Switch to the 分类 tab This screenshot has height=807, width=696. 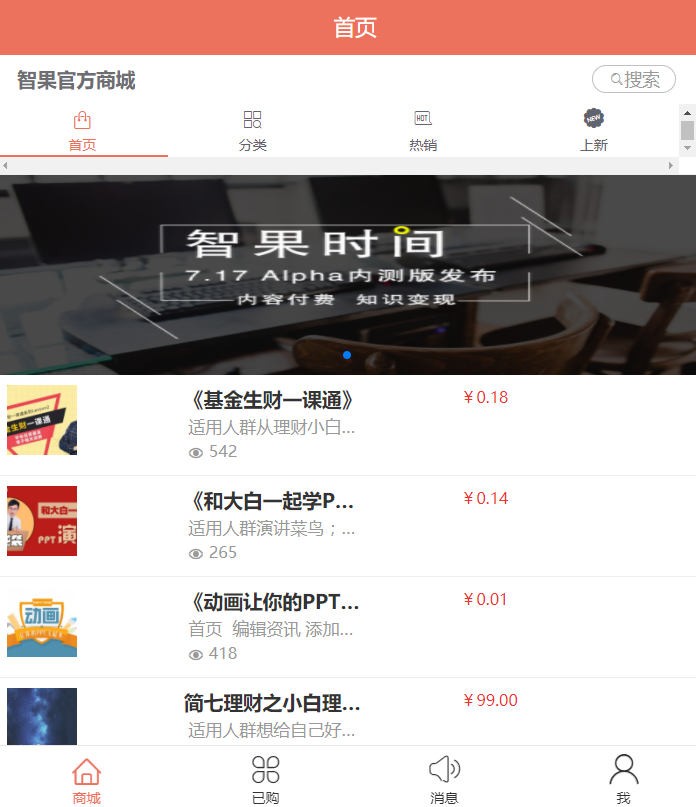tap(253, 131)
